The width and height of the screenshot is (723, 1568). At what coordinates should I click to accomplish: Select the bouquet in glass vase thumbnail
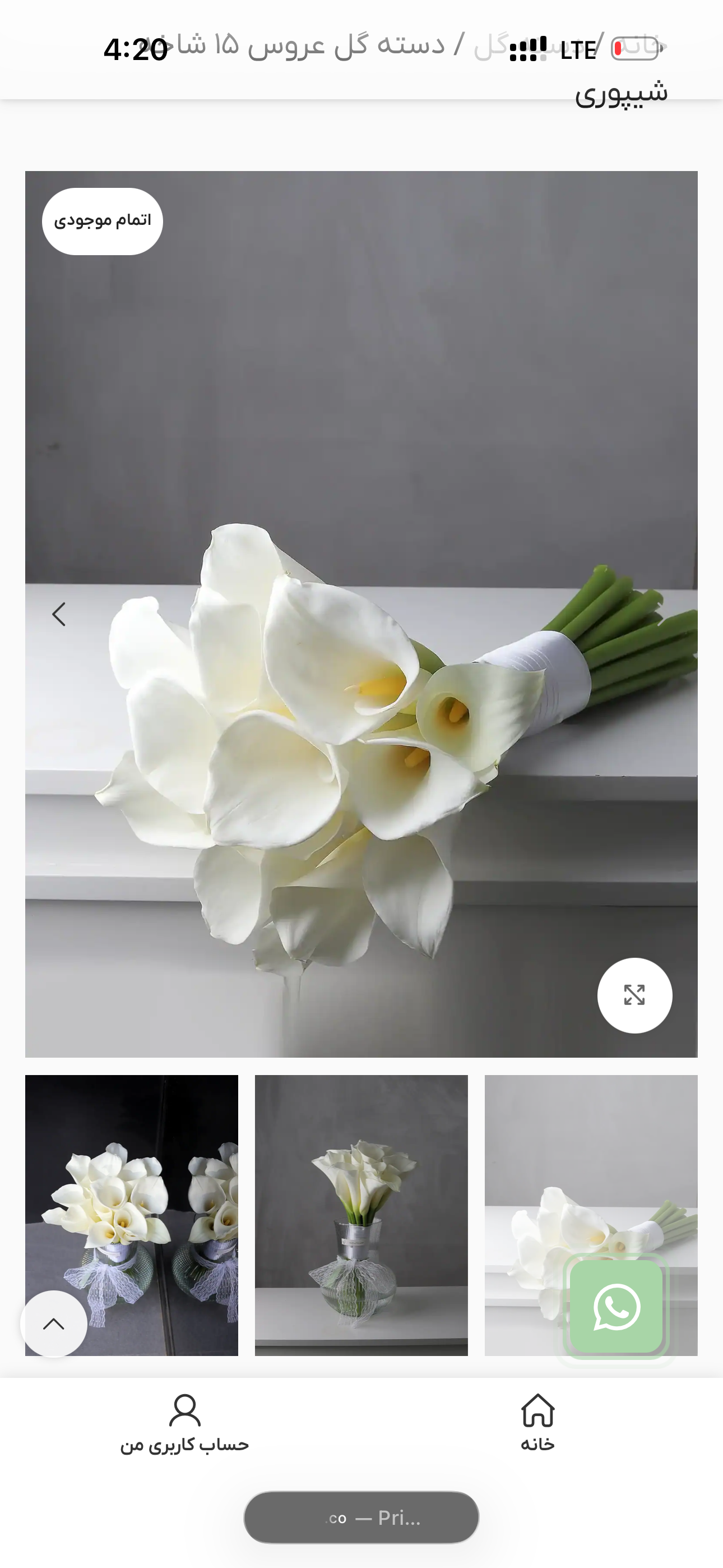click(x=361, y=1215)
